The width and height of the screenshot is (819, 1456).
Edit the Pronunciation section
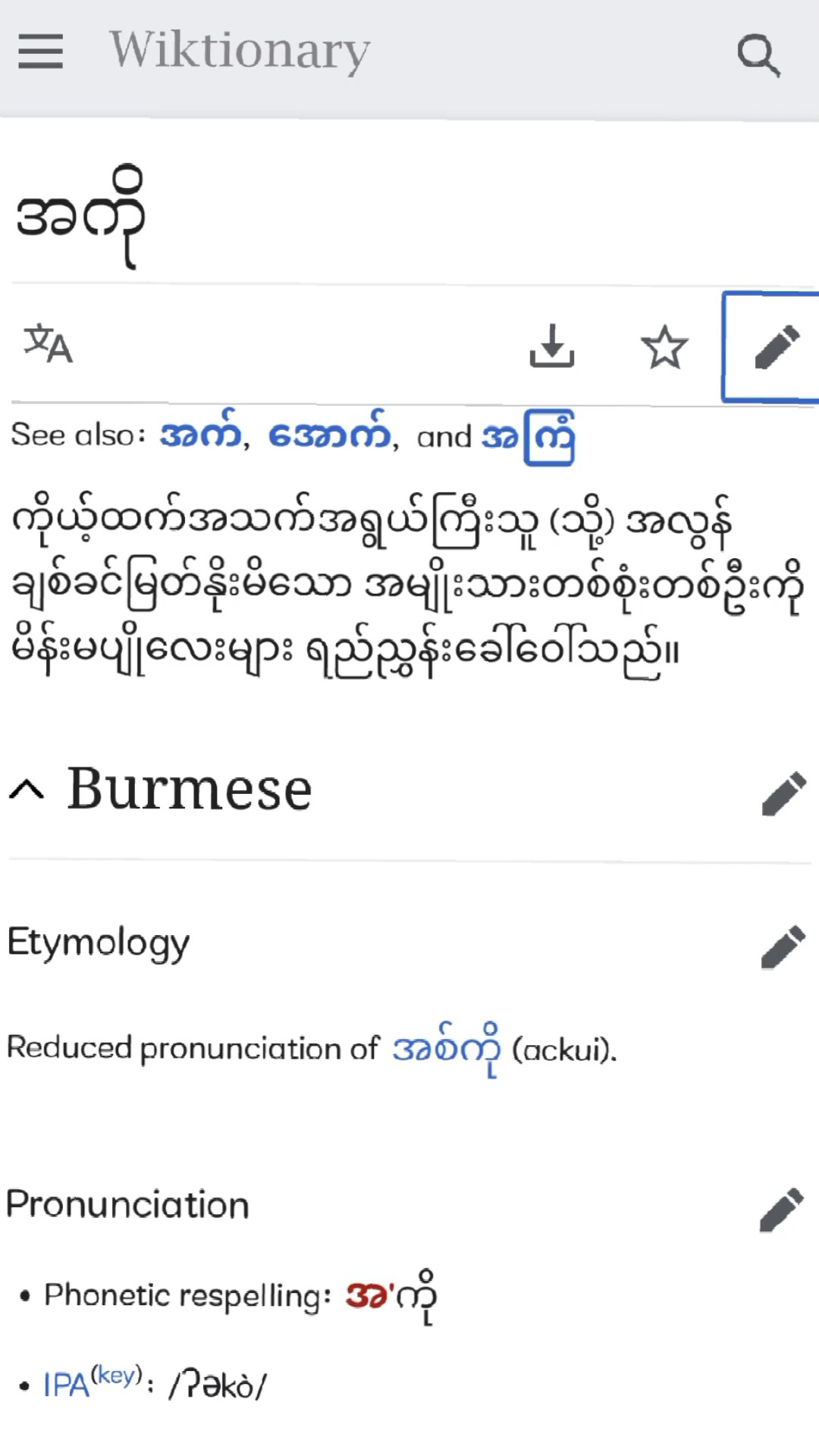(x=782, y=1209)
